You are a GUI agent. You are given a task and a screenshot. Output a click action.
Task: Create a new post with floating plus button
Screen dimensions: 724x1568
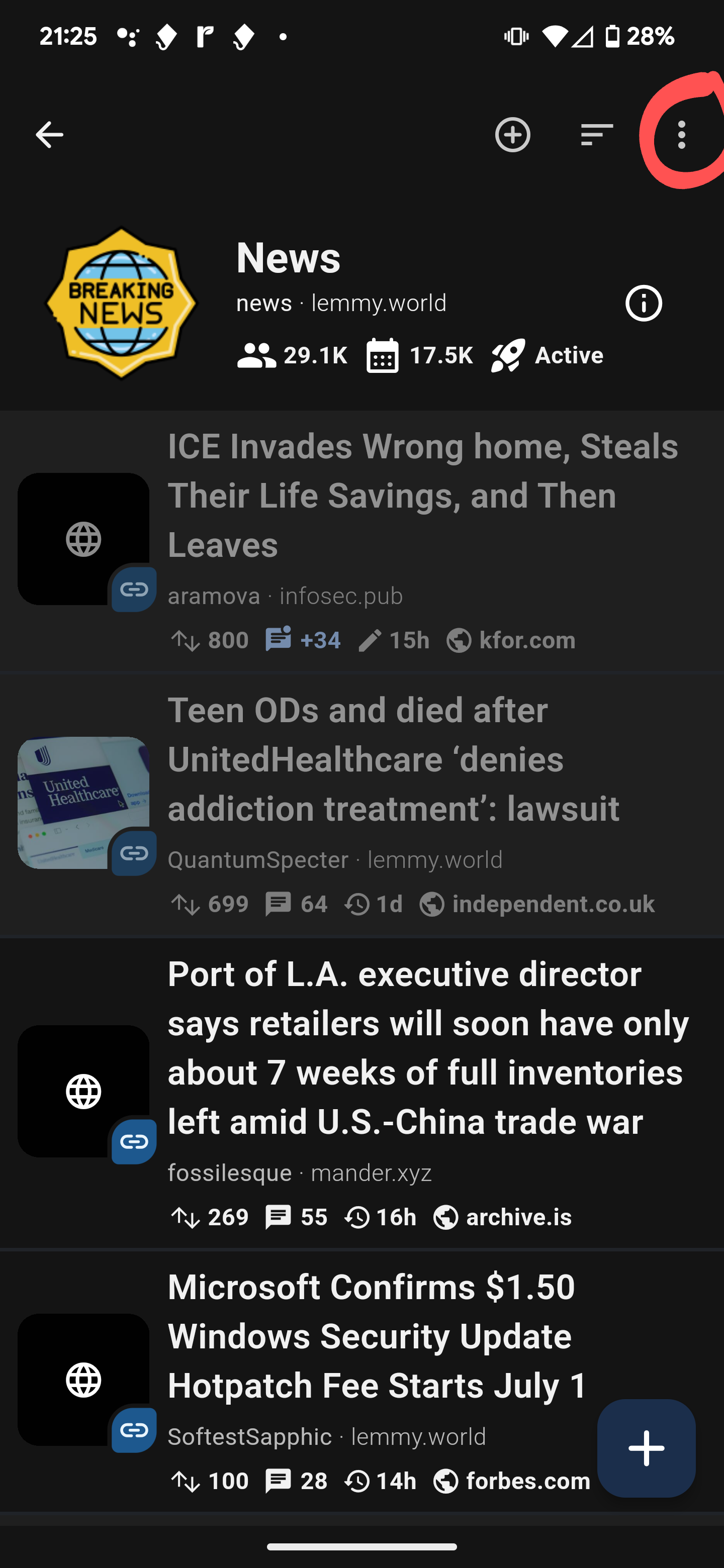click(x=646, y=1447)
